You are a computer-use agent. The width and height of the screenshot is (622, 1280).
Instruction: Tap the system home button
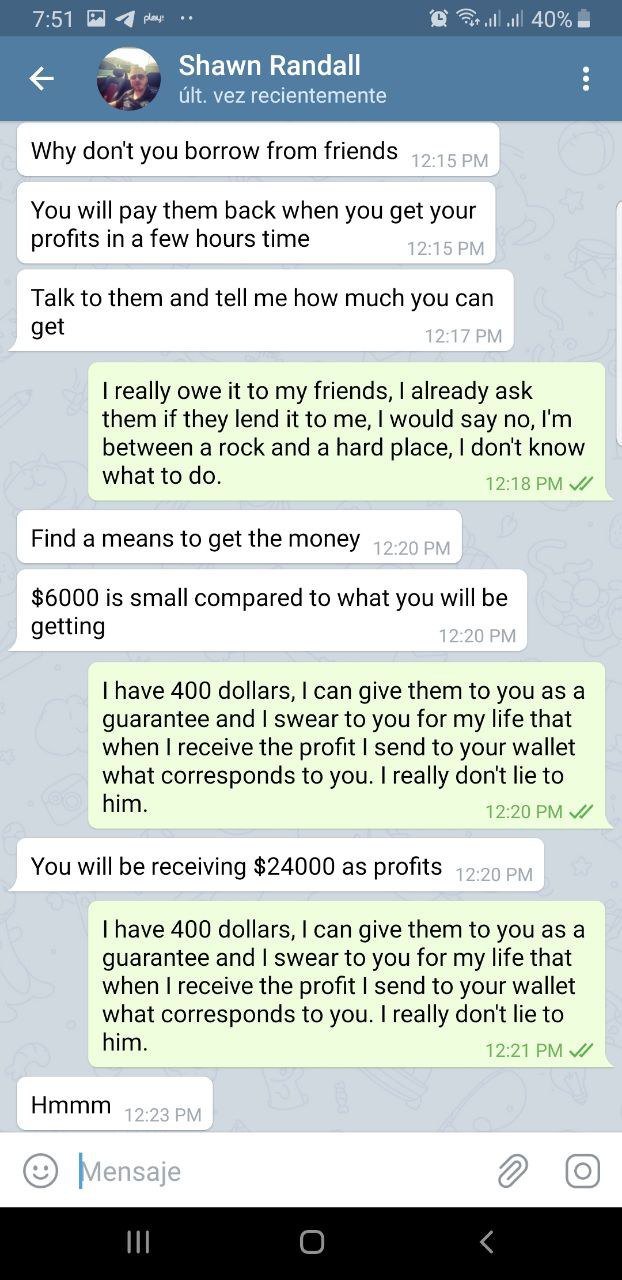[x=312, y=1242]
